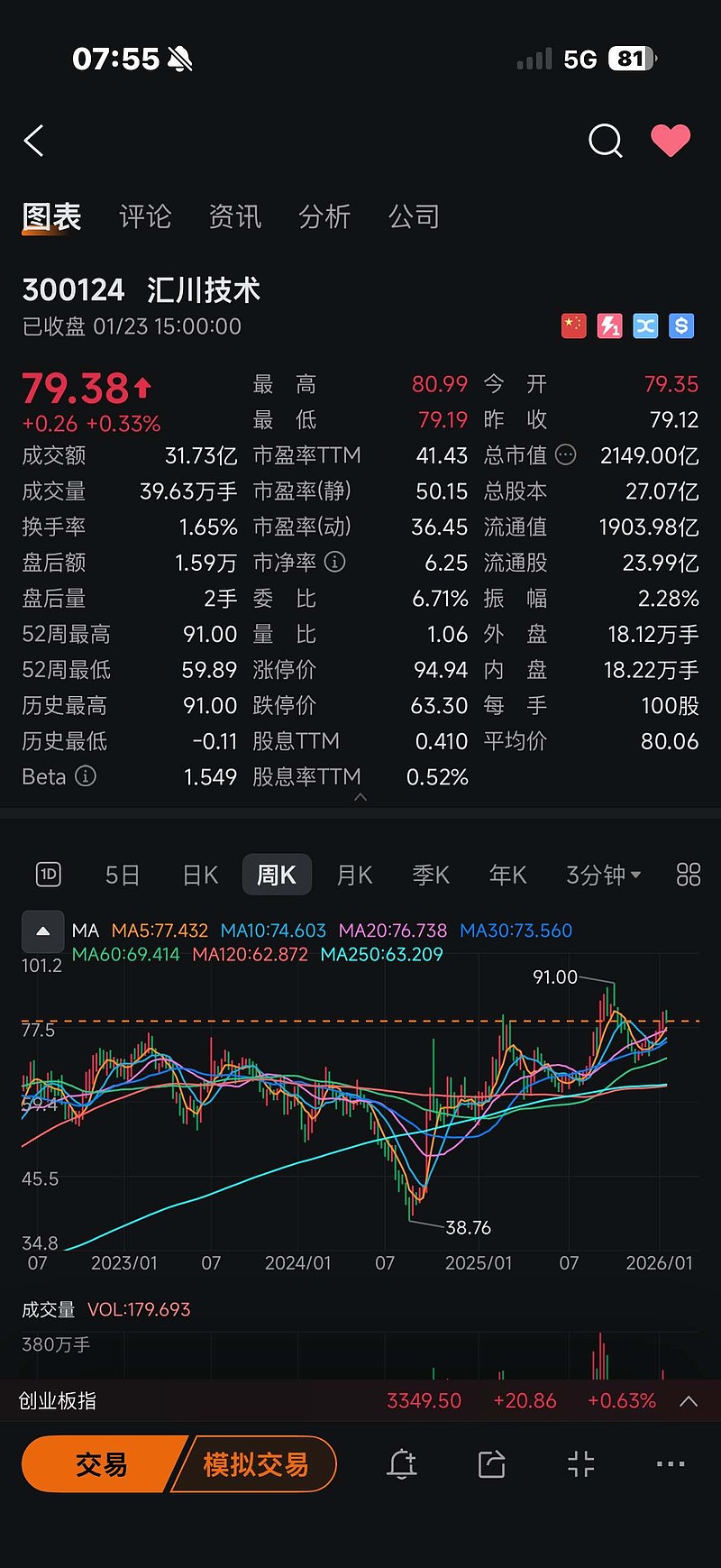Switch chart to 日K
721x1568 pixels.
tap(200, 875)
